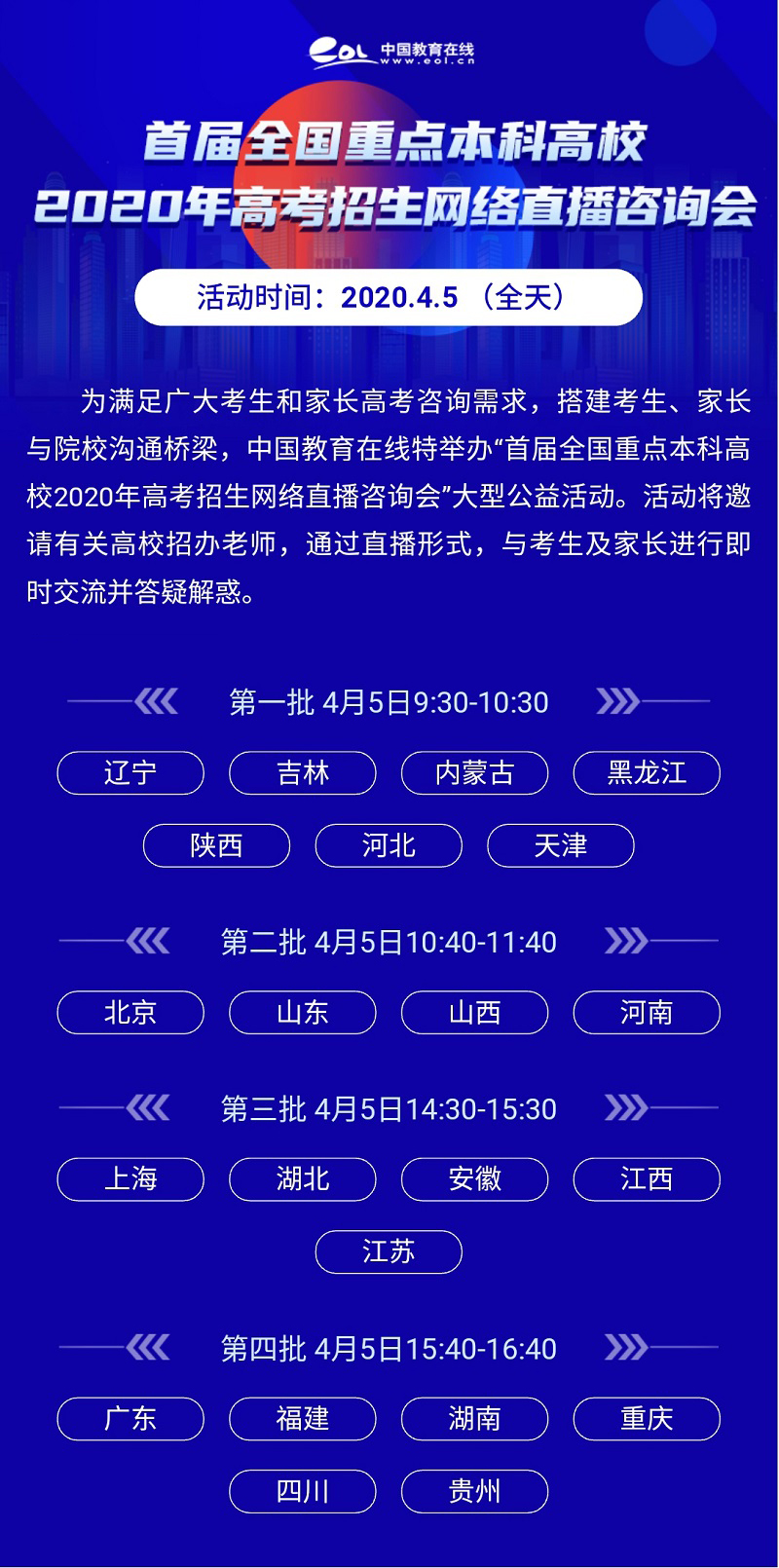Screen dimensions: 779x1568
Task: Tap the 河南 chip
Action: tap(647, 1013)
